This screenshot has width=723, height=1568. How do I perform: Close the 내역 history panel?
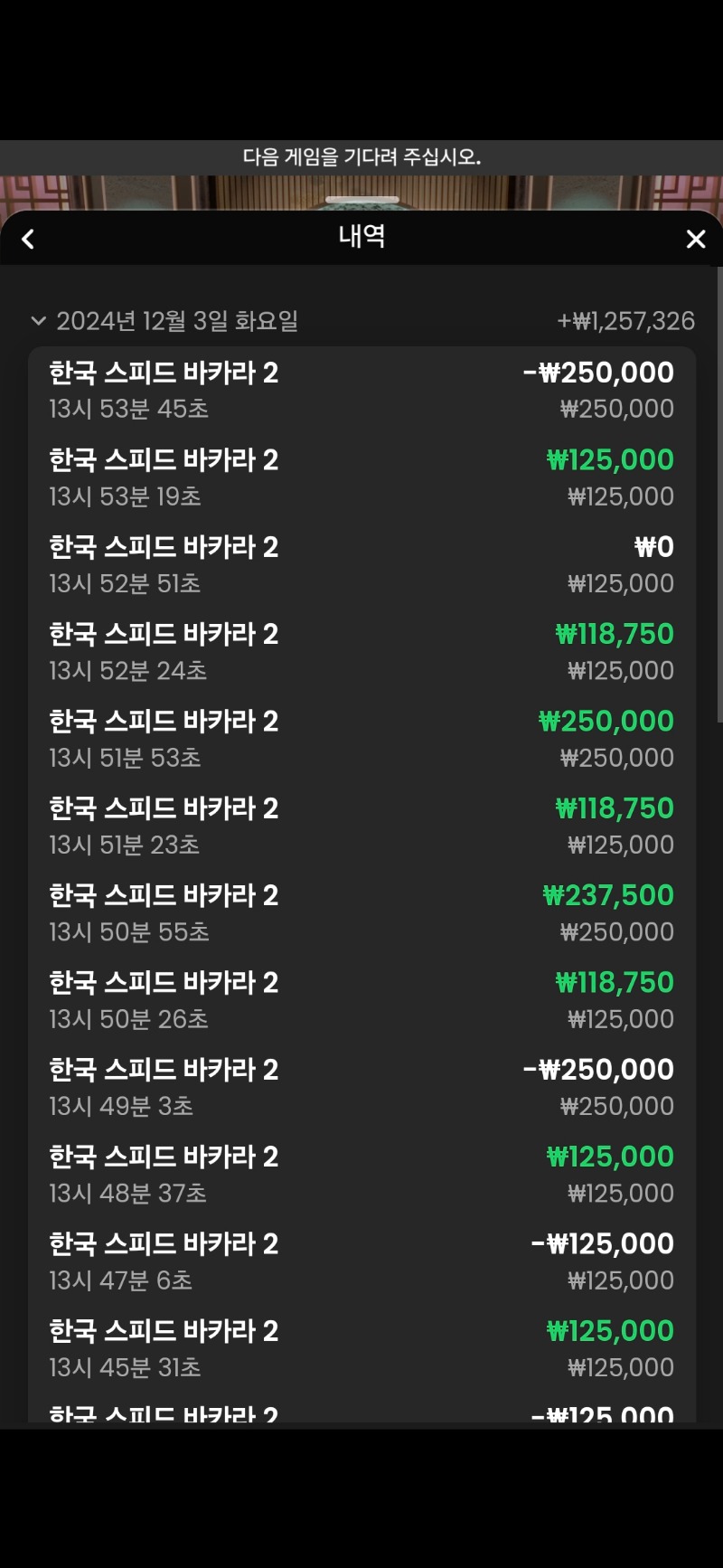point(695,239)
